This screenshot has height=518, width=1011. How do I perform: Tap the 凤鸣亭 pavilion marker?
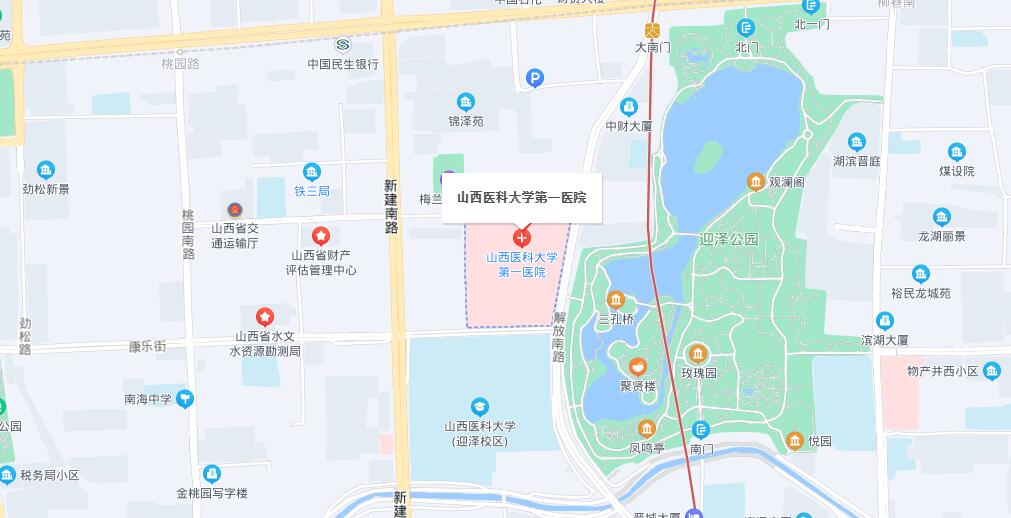click(646, 429)
